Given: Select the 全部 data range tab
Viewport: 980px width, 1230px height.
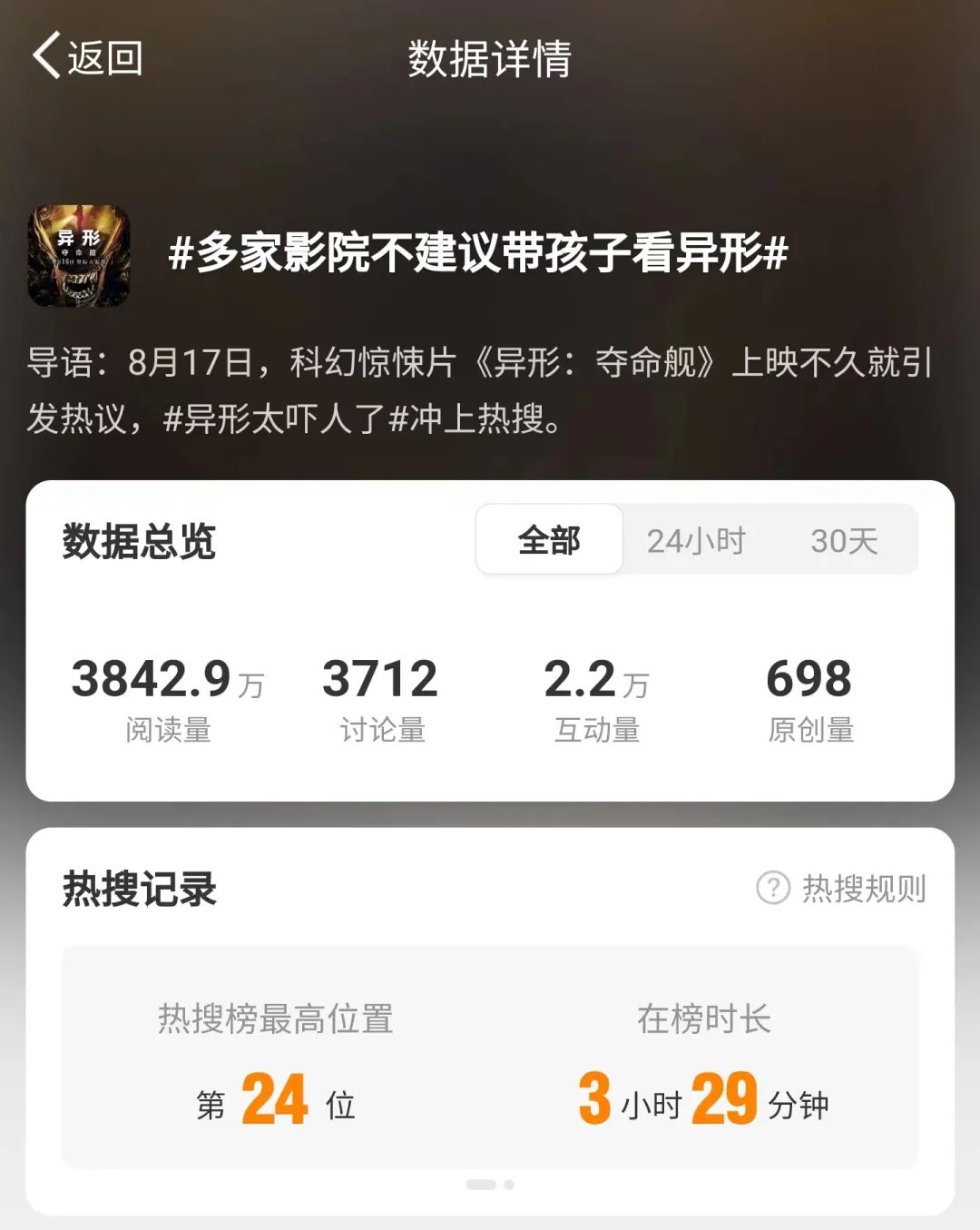Looking at the screenshot, I should [x=549, y=540].
